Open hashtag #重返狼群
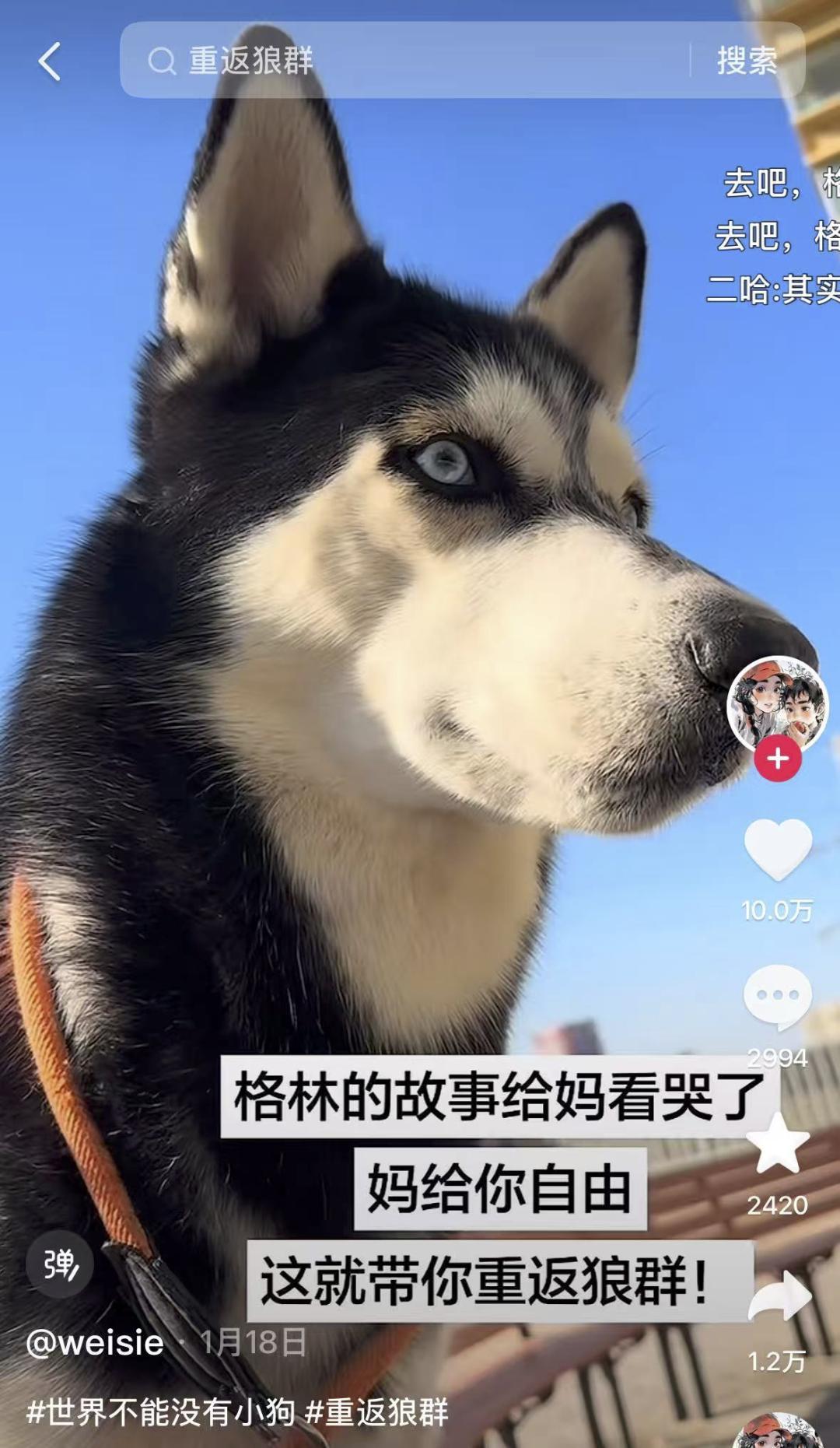Screen dimensions: 840x1448 pyautogui.click(x=377, y=1411)
